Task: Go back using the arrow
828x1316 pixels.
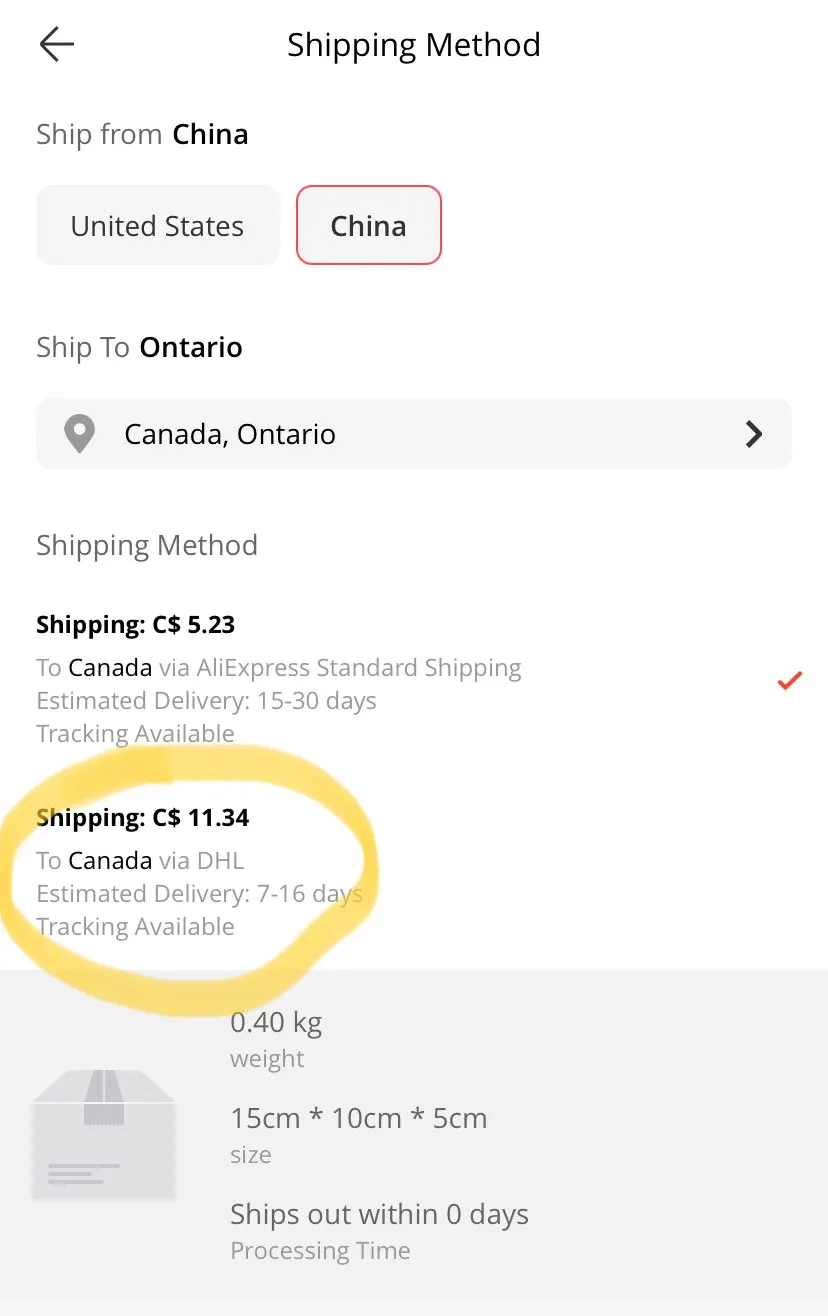Action: pos(57,44)
